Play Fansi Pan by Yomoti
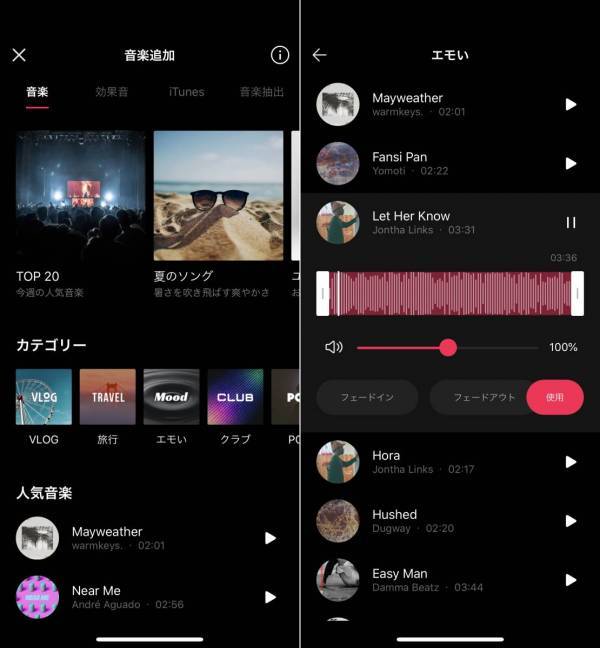600x648 pixels. tap(571, 163)
